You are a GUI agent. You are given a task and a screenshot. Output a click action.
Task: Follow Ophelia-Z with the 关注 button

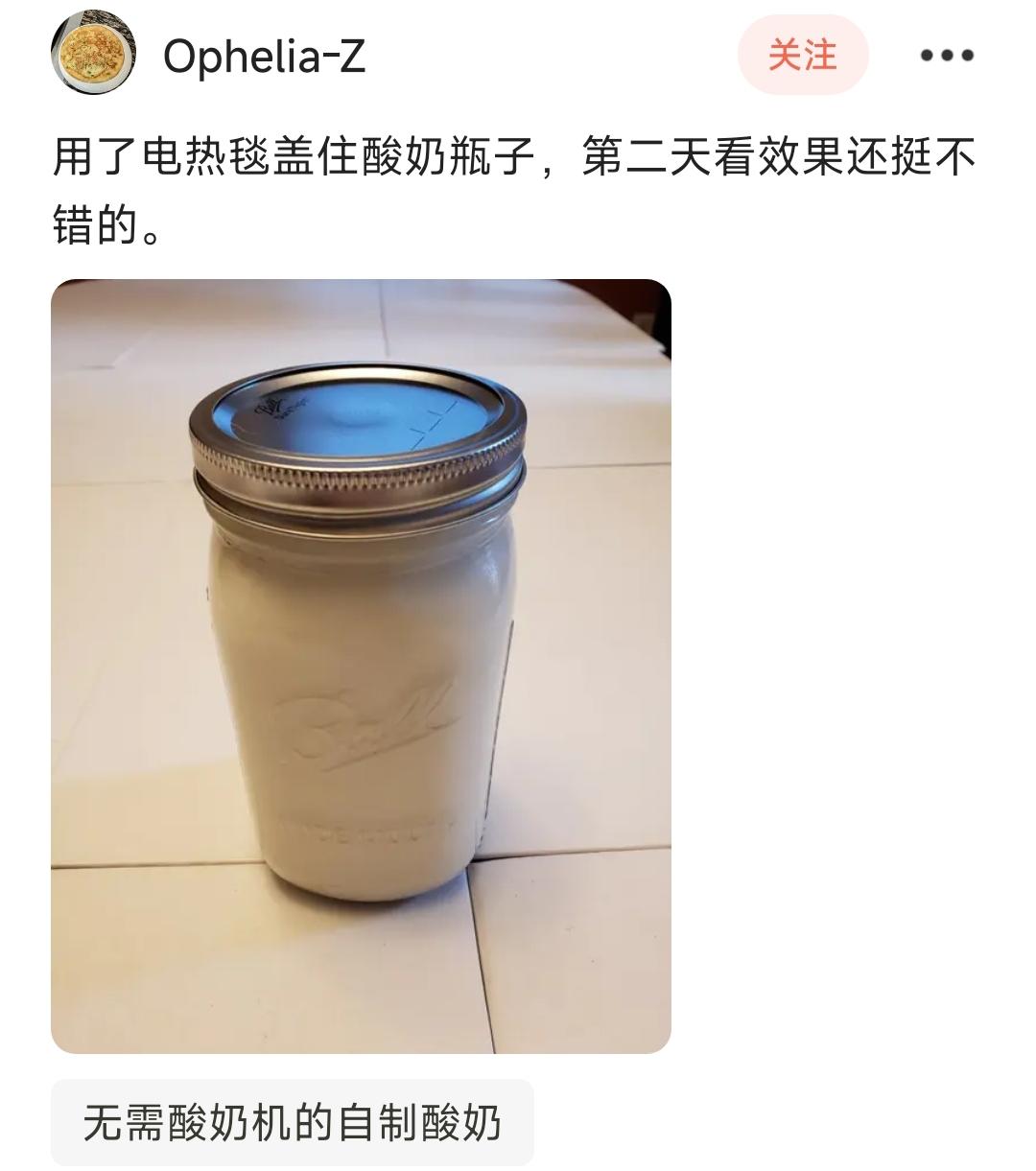[802, 55]
